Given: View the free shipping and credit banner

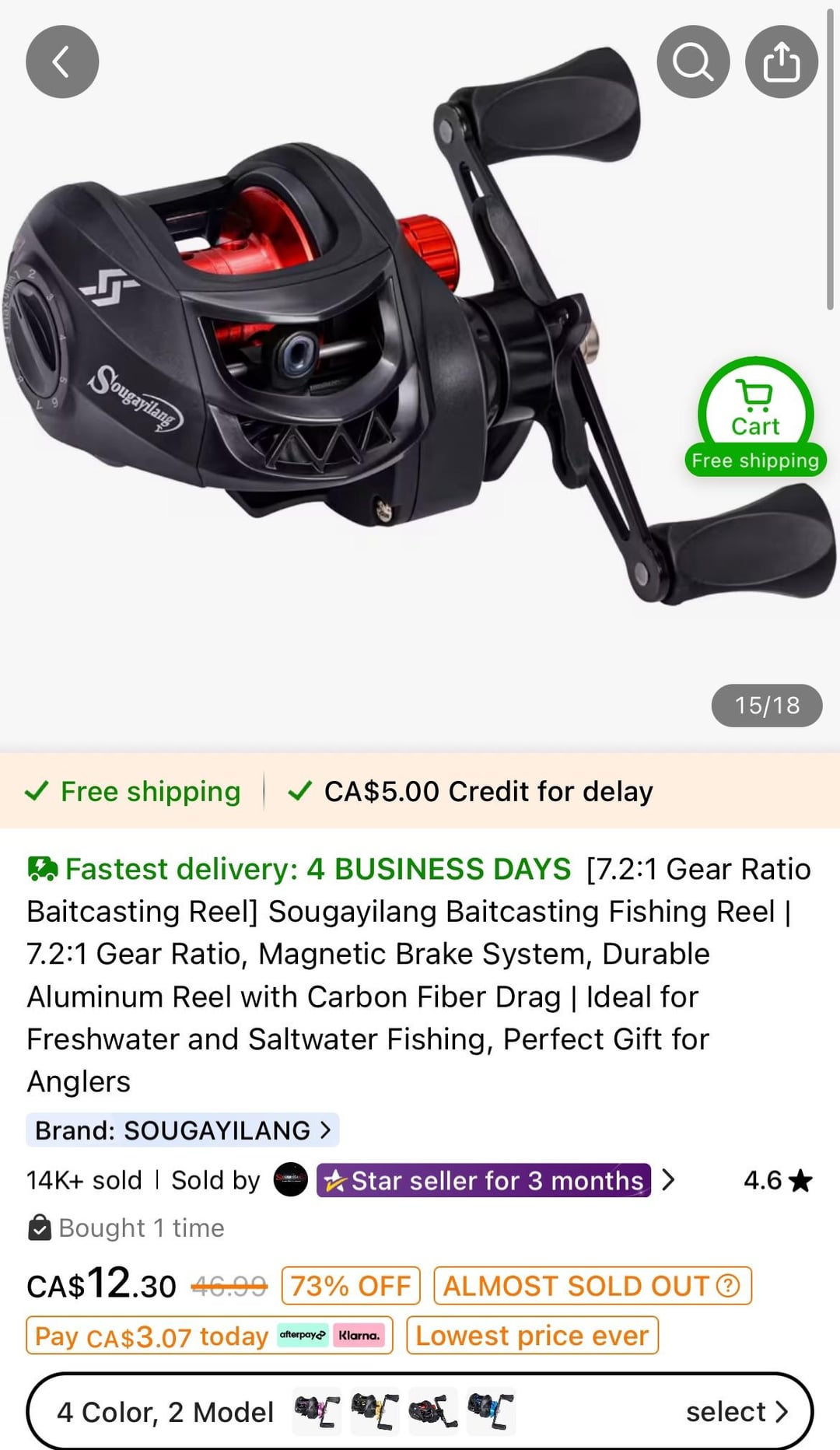Looking at the screenshot, I should click(x=420, y=791).
